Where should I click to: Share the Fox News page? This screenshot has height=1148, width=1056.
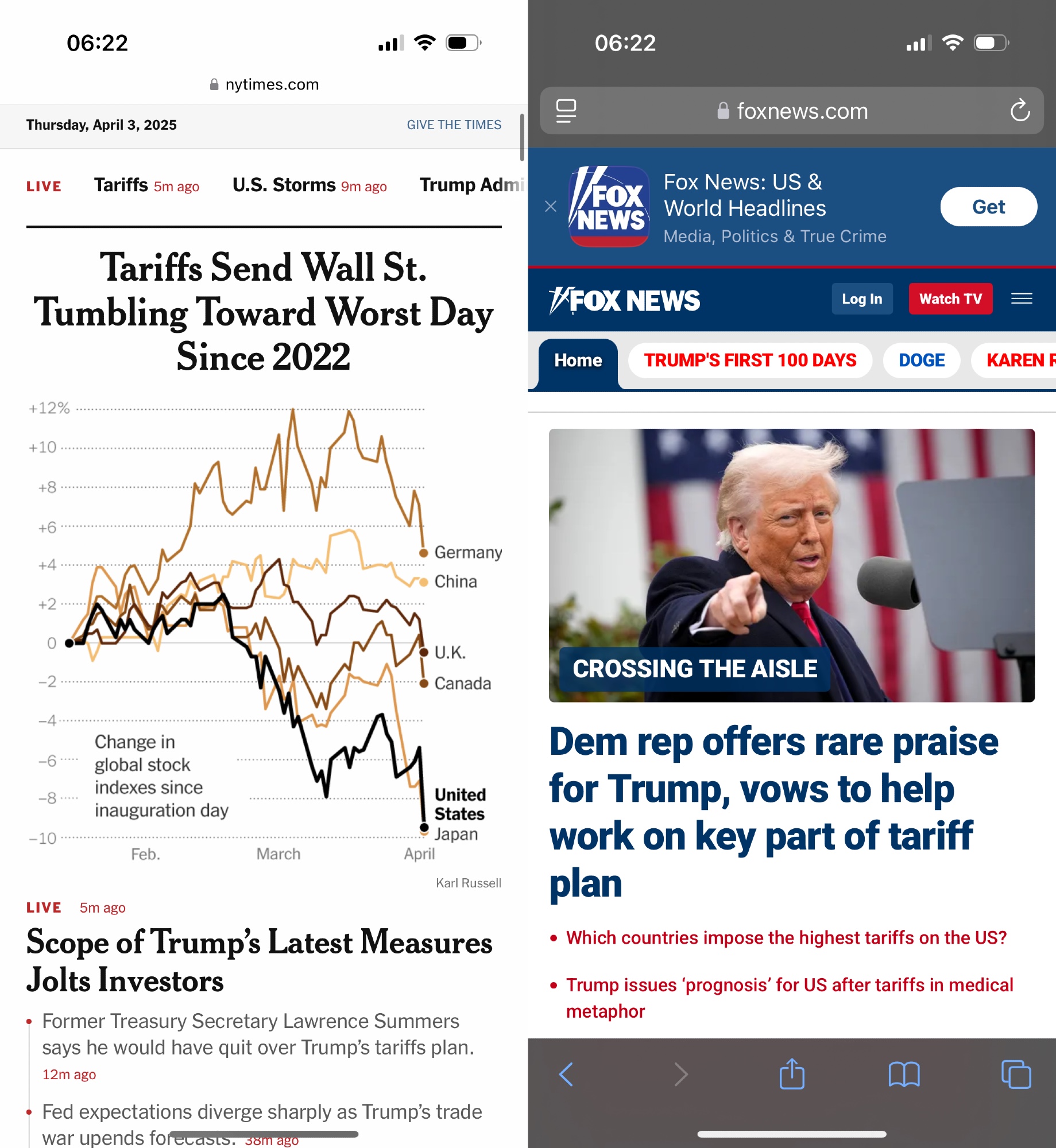point(791,1074)
